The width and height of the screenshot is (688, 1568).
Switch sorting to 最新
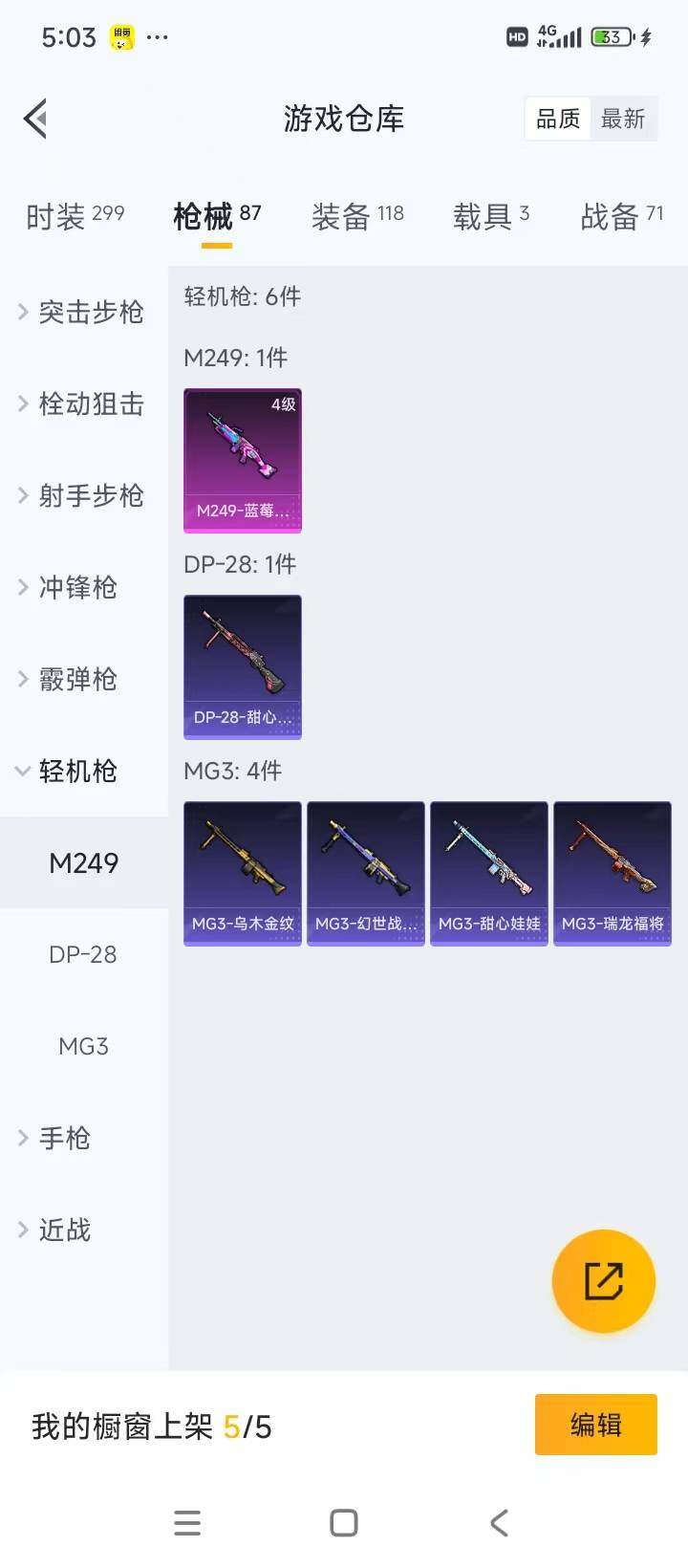624,119
